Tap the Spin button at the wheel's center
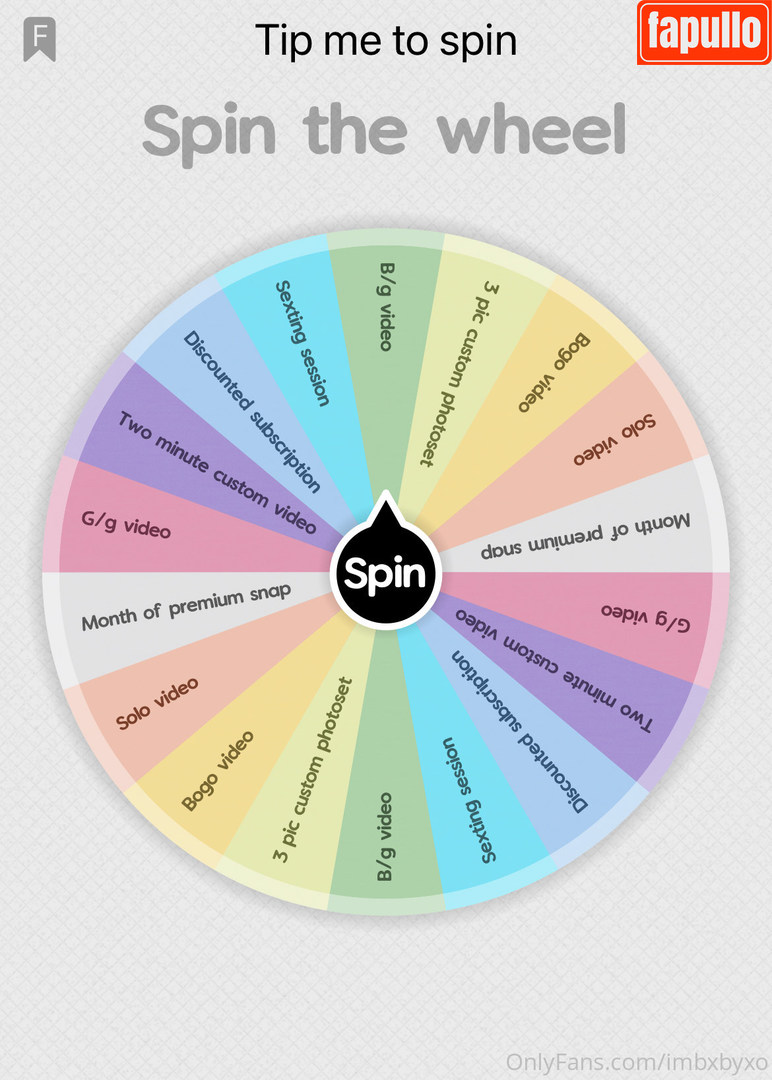Screen dimensions: 772x1080 click(x=385, y=573)
